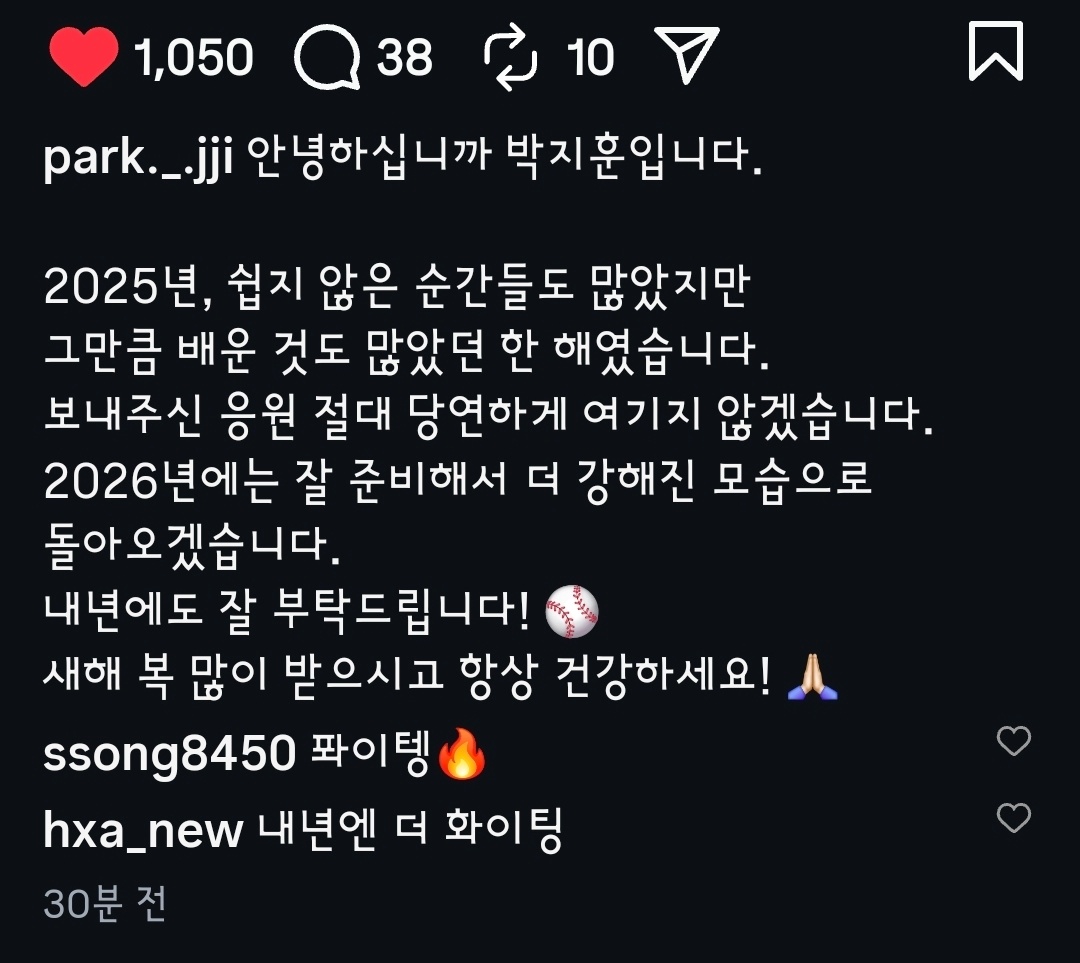Bookmark this post
Image resolution: width=1080 pixels, height=963 pixels.
[x=996, y=52]
